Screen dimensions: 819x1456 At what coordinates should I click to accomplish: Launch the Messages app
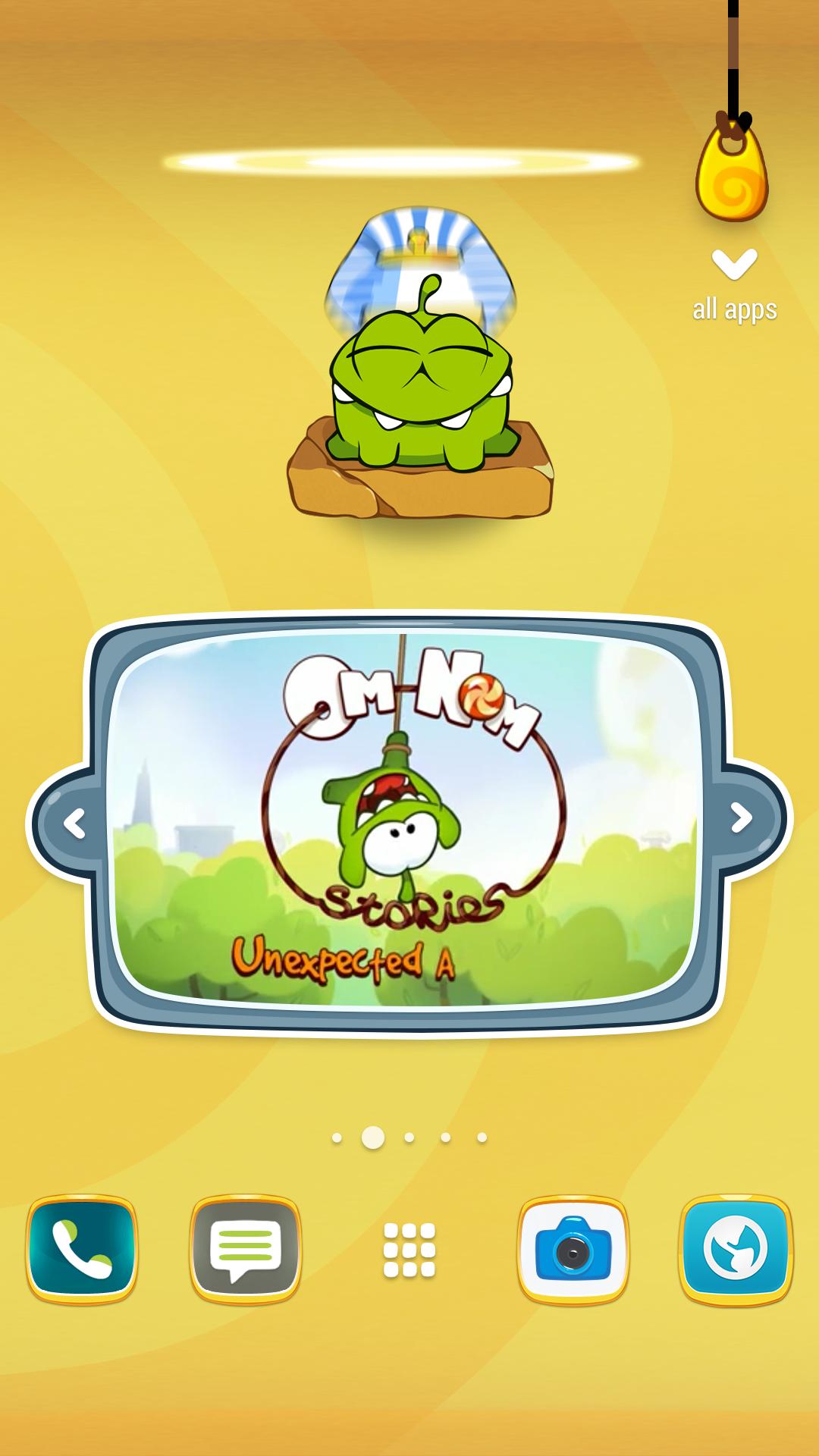245,1249
